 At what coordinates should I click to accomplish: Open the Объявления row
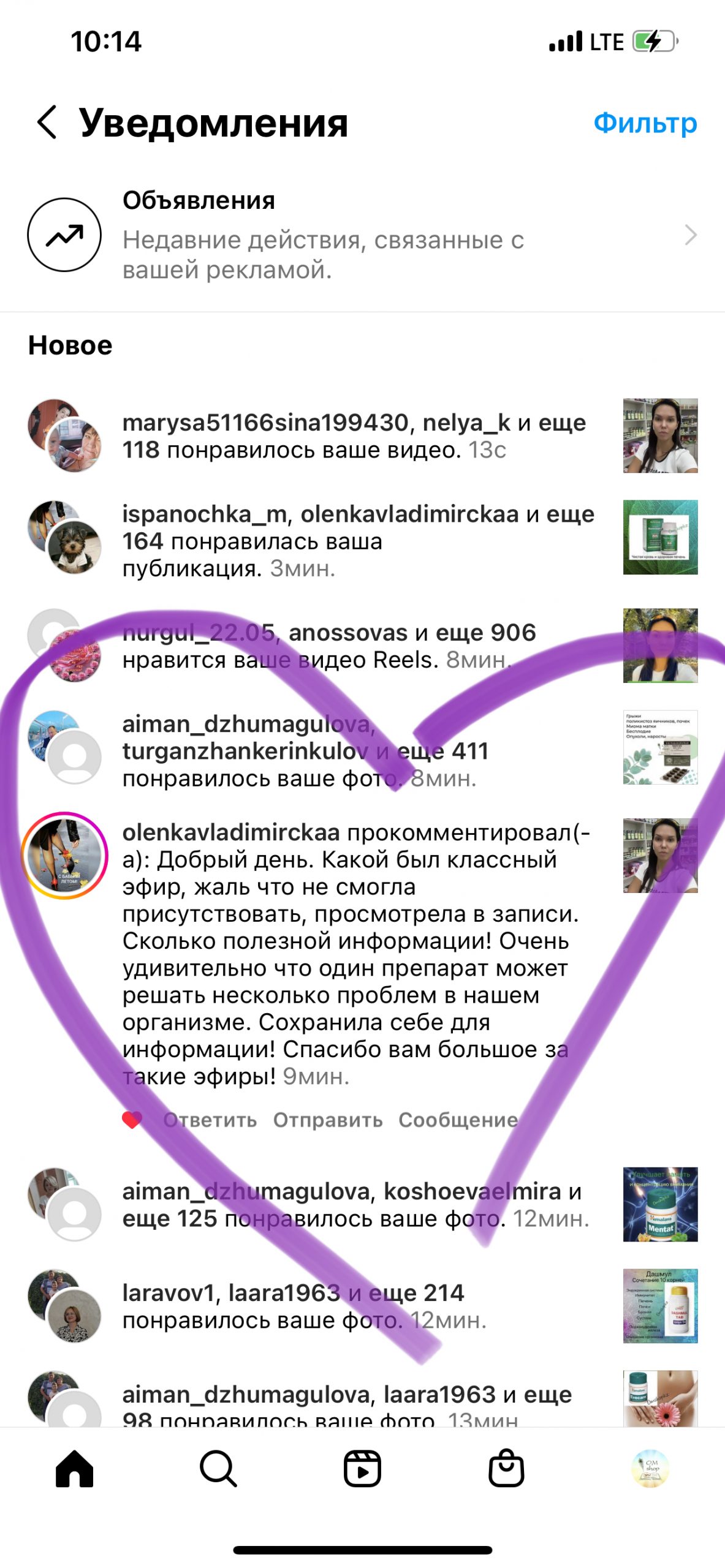coord(362,235)
